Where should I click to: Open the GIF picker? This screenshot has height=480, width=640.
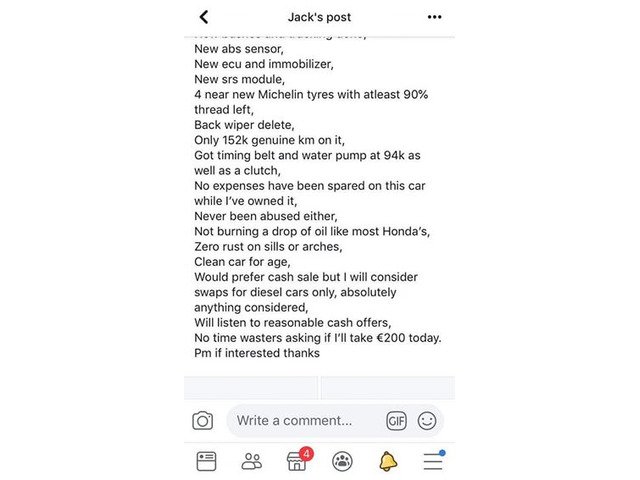point(396,421)
